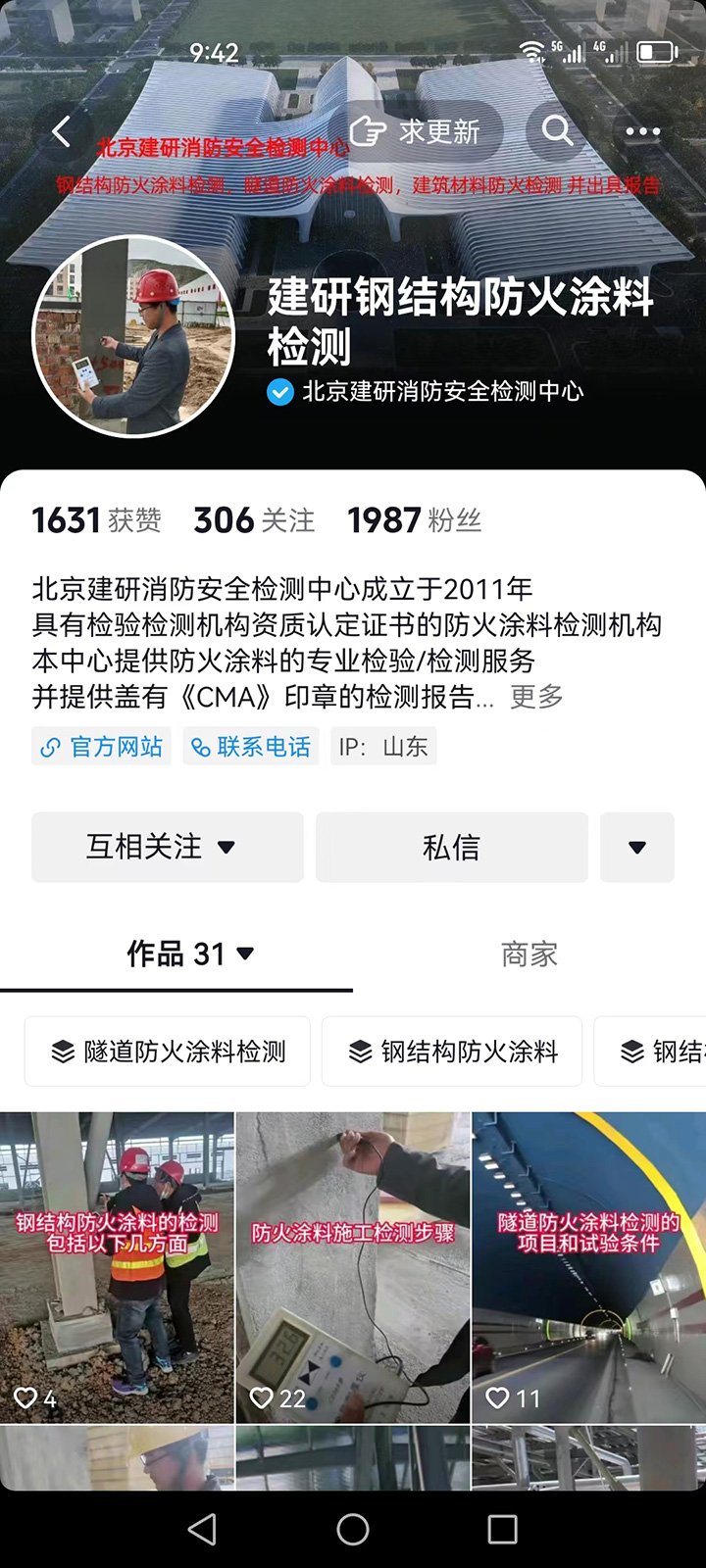
Task: View the profile avatar photo
Action: tap(134, 336)
